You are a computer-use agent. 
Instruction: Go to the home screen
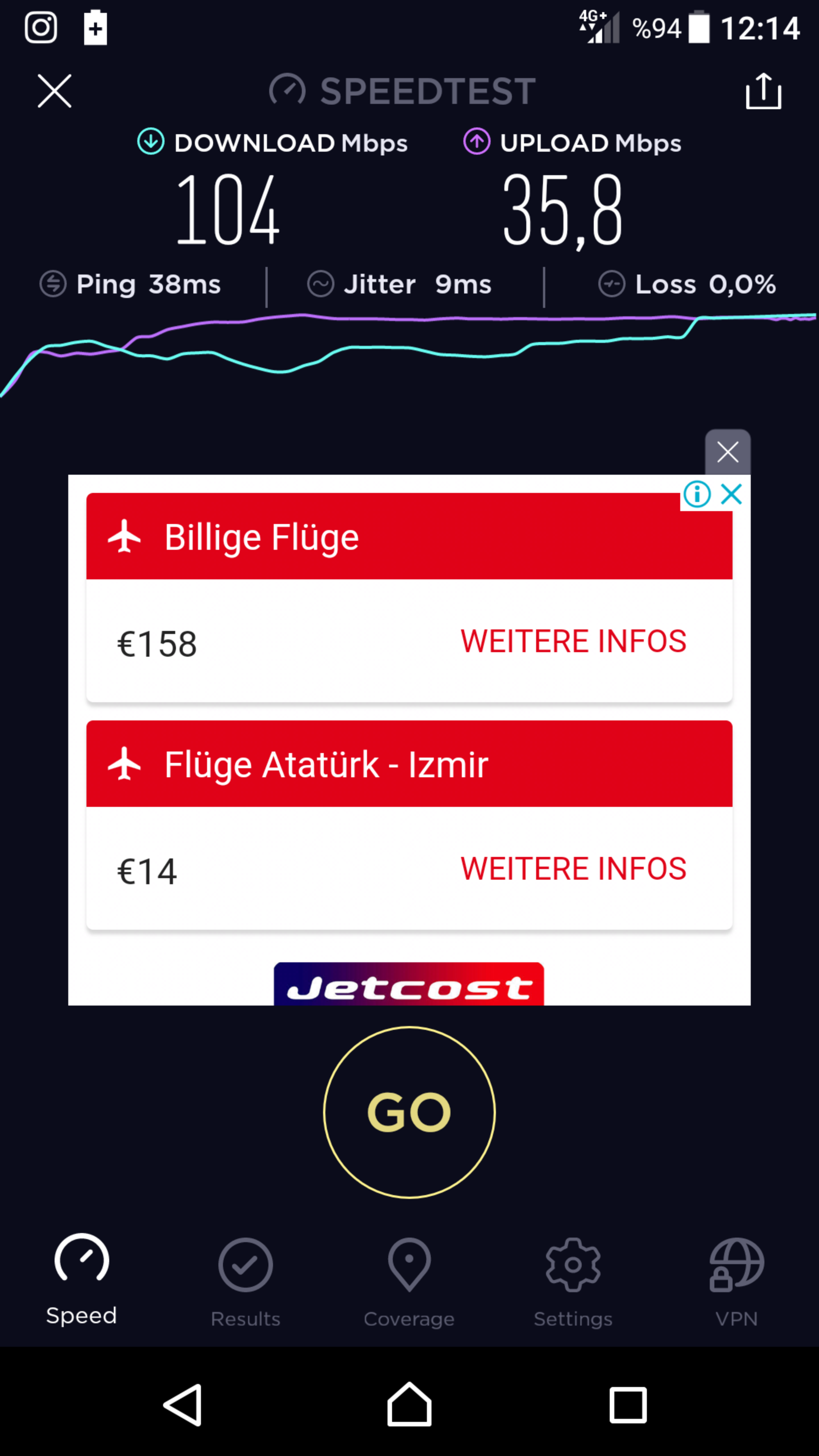(409, 1404)
